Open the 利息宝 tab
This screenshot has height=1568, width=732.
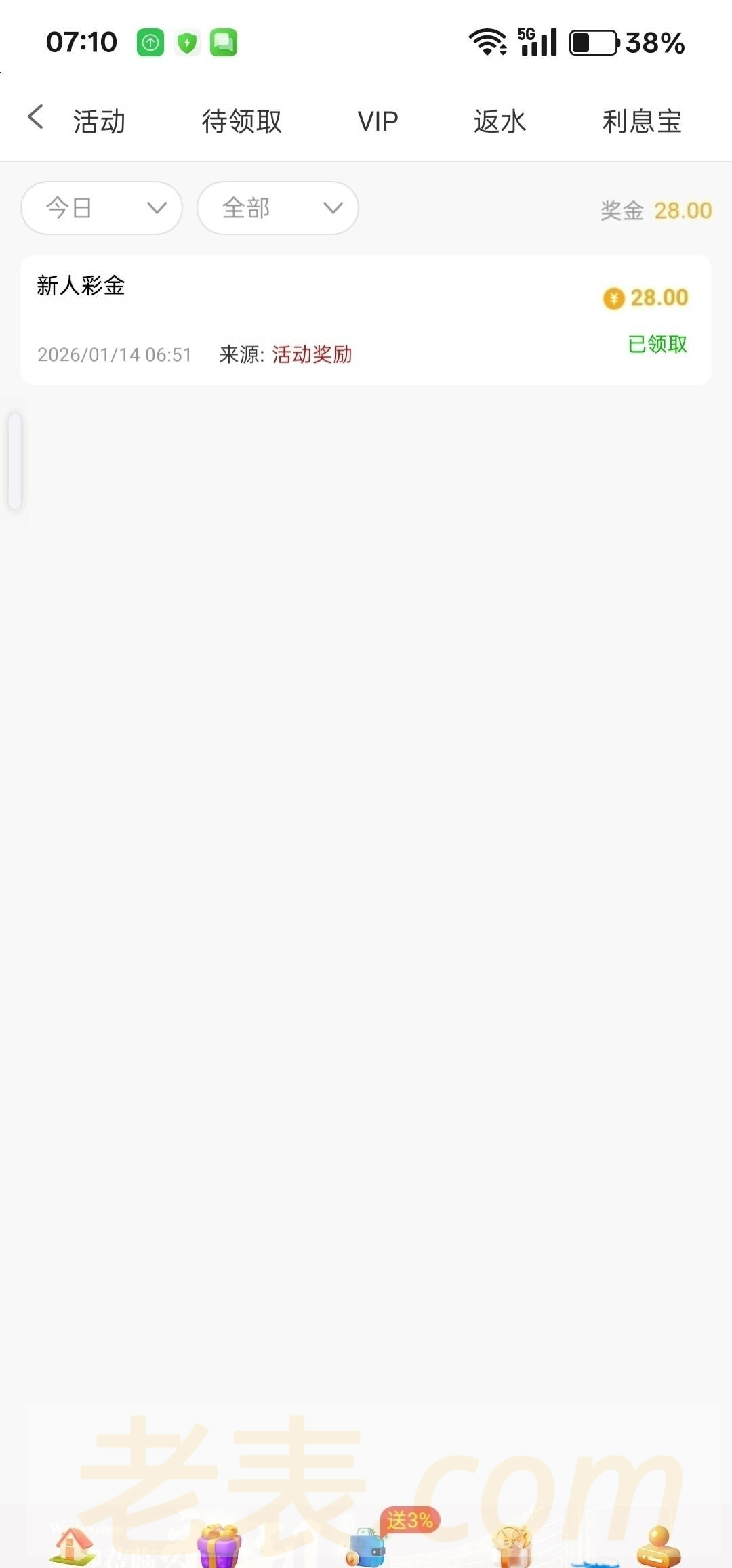pos(641,122)
